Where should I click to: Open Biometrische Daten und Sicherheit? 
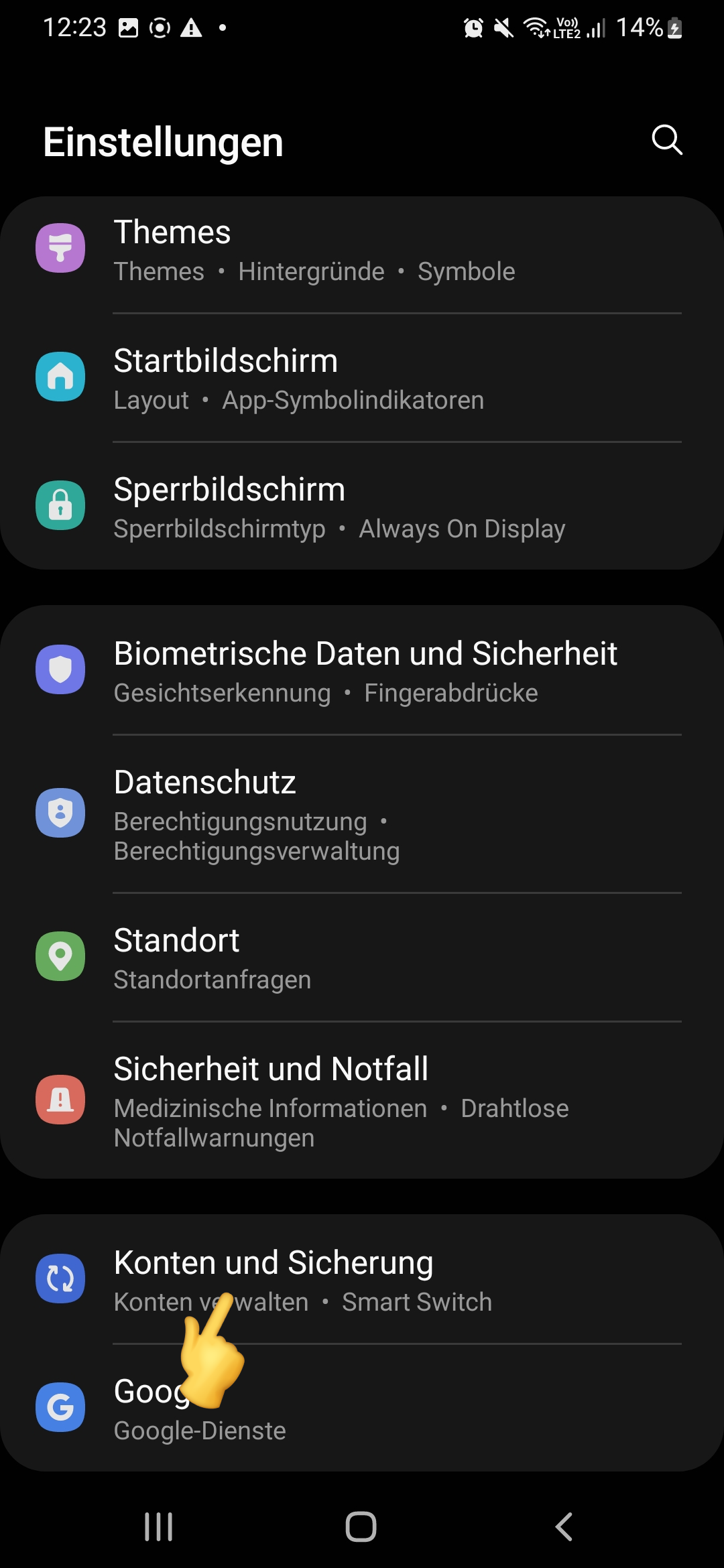coord(366,653)
